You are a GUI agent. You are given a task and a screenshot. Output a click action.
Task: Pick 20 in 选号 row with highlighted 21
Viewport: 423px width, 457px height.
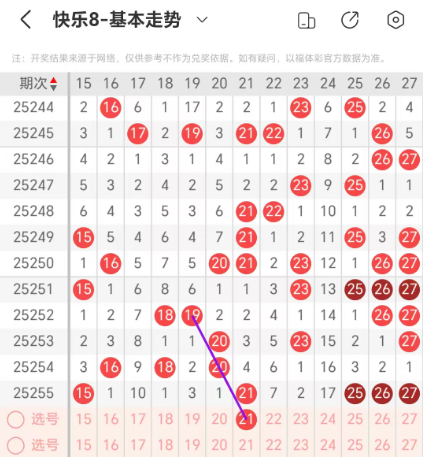(219, 419)
